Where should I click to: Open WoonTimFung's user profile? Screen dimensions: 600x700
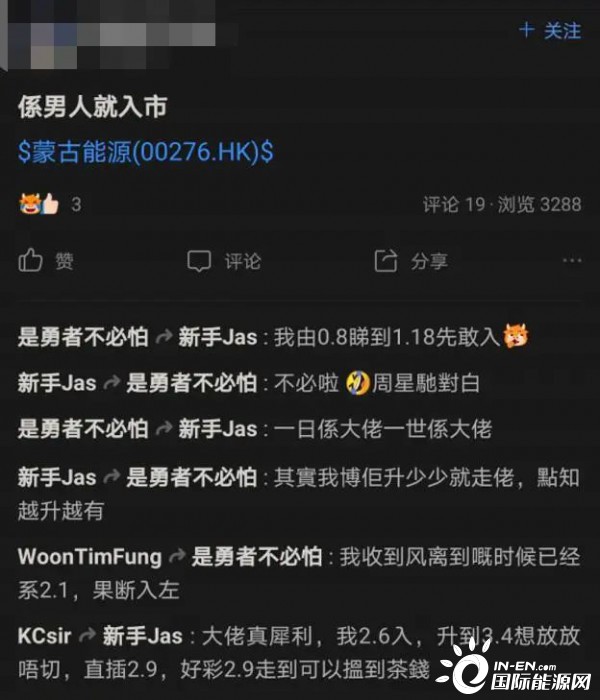point(88,557)
